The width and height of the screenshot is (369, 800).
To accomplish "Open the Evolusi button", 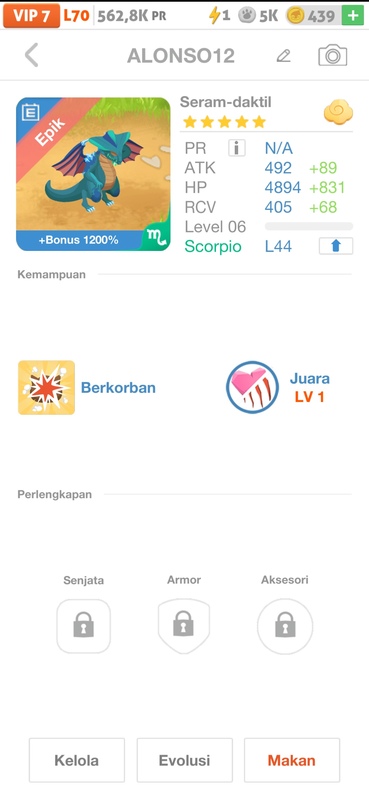I will click(184, 760).
